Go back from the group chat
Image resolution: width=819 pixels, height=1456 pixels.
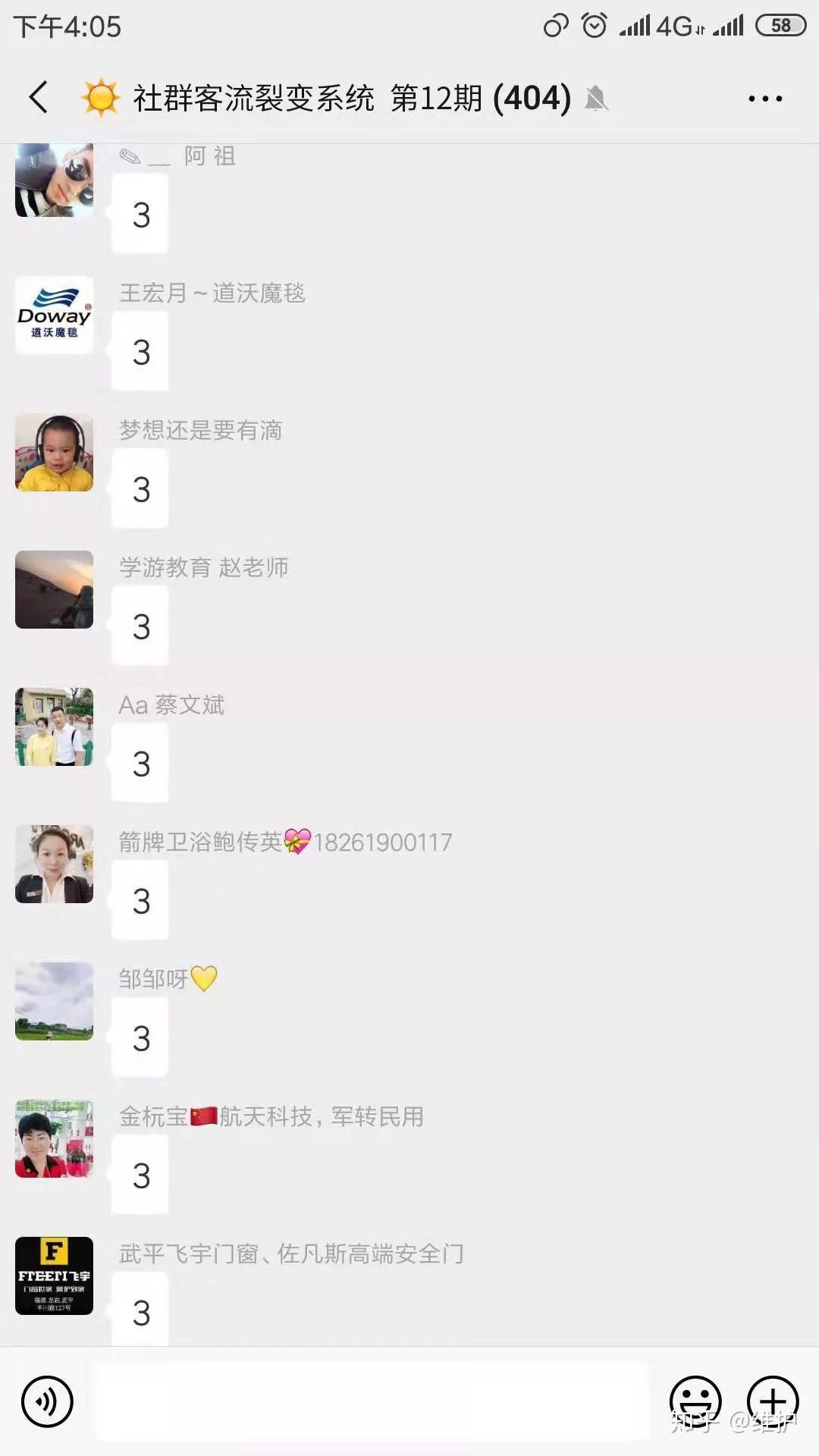click(39, 98)
